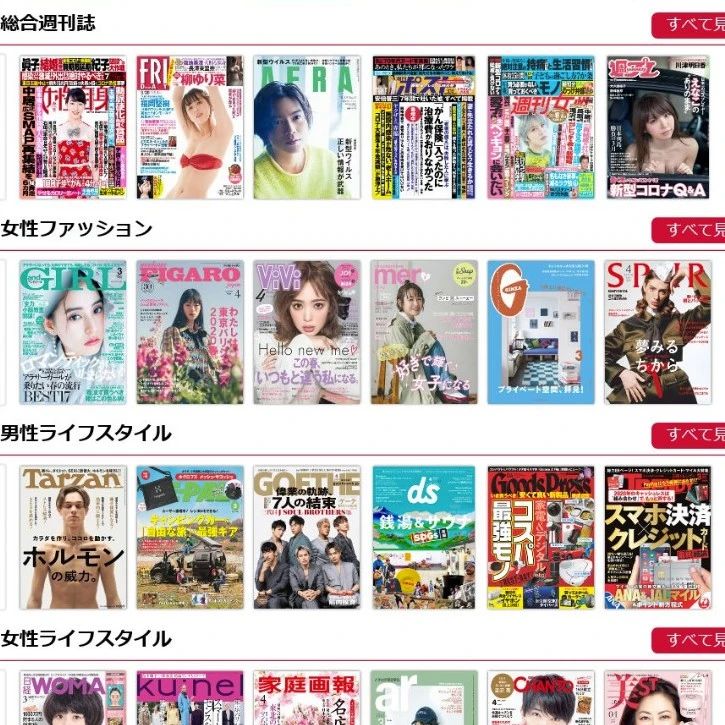Show all 男性ライフスタイル magazines

(x=689, y=435)
